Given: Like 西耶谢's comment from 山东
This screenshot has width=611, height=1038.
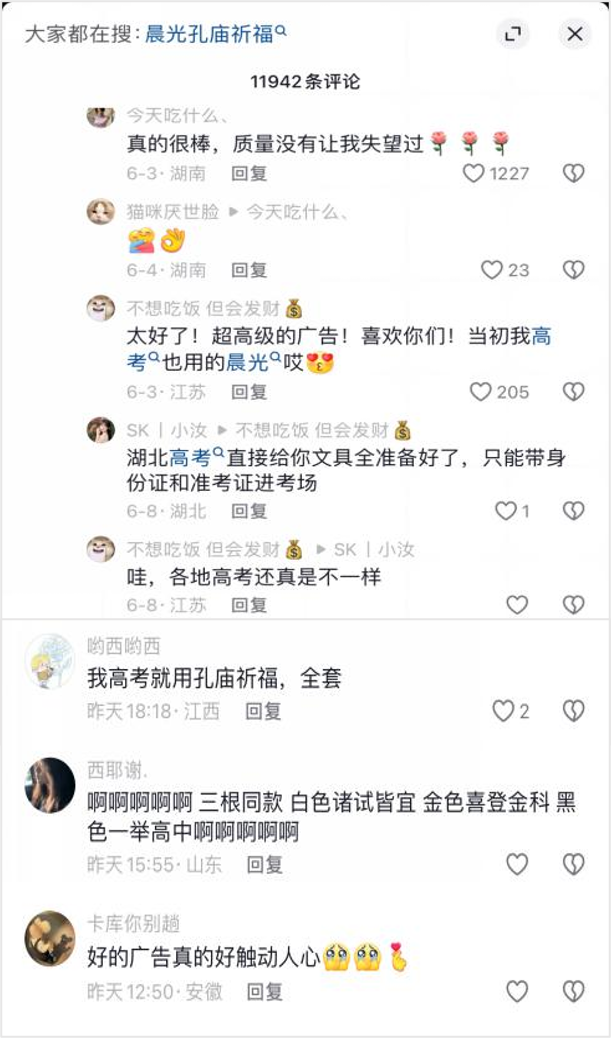Looking at the screenshot, I should [517, 864].
